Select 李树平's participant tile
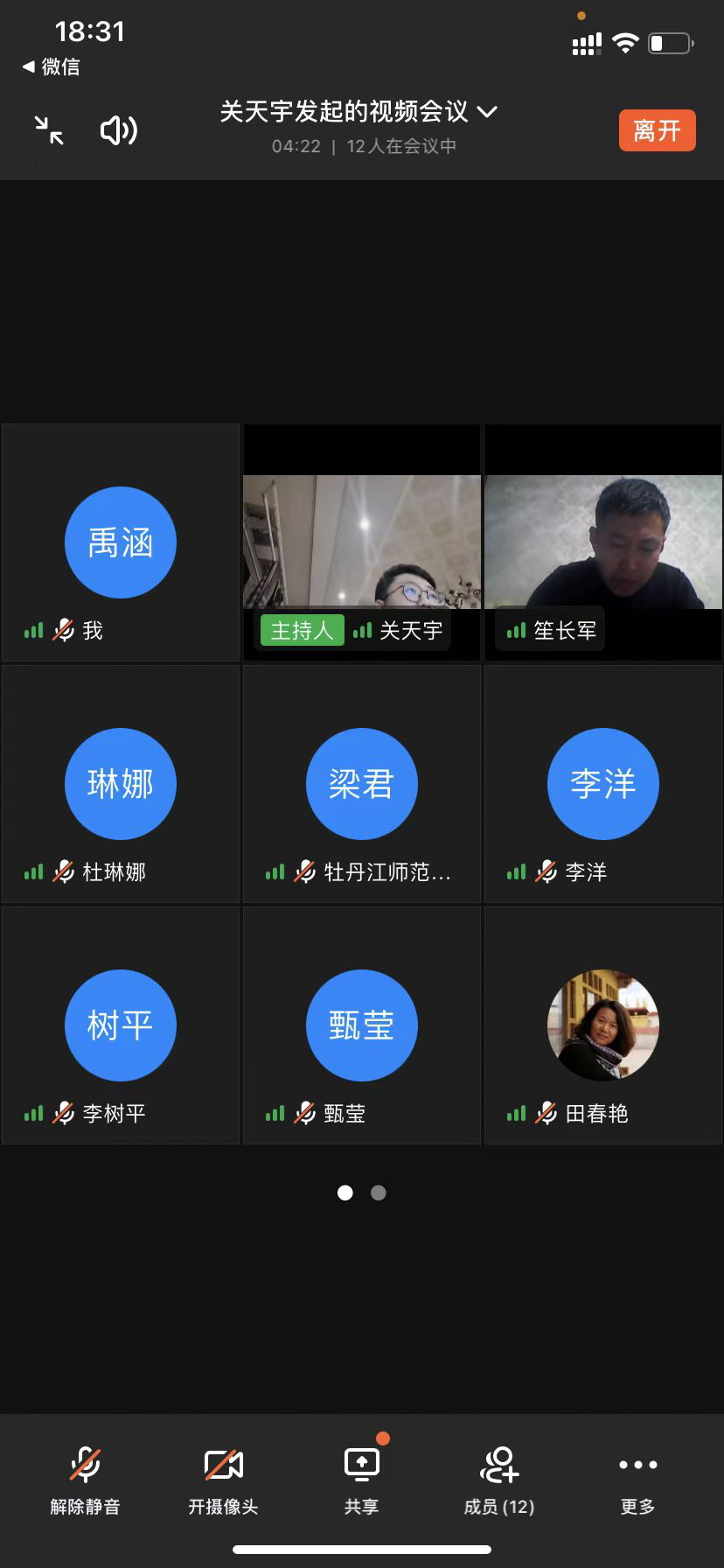 (x=121, y=1025)
